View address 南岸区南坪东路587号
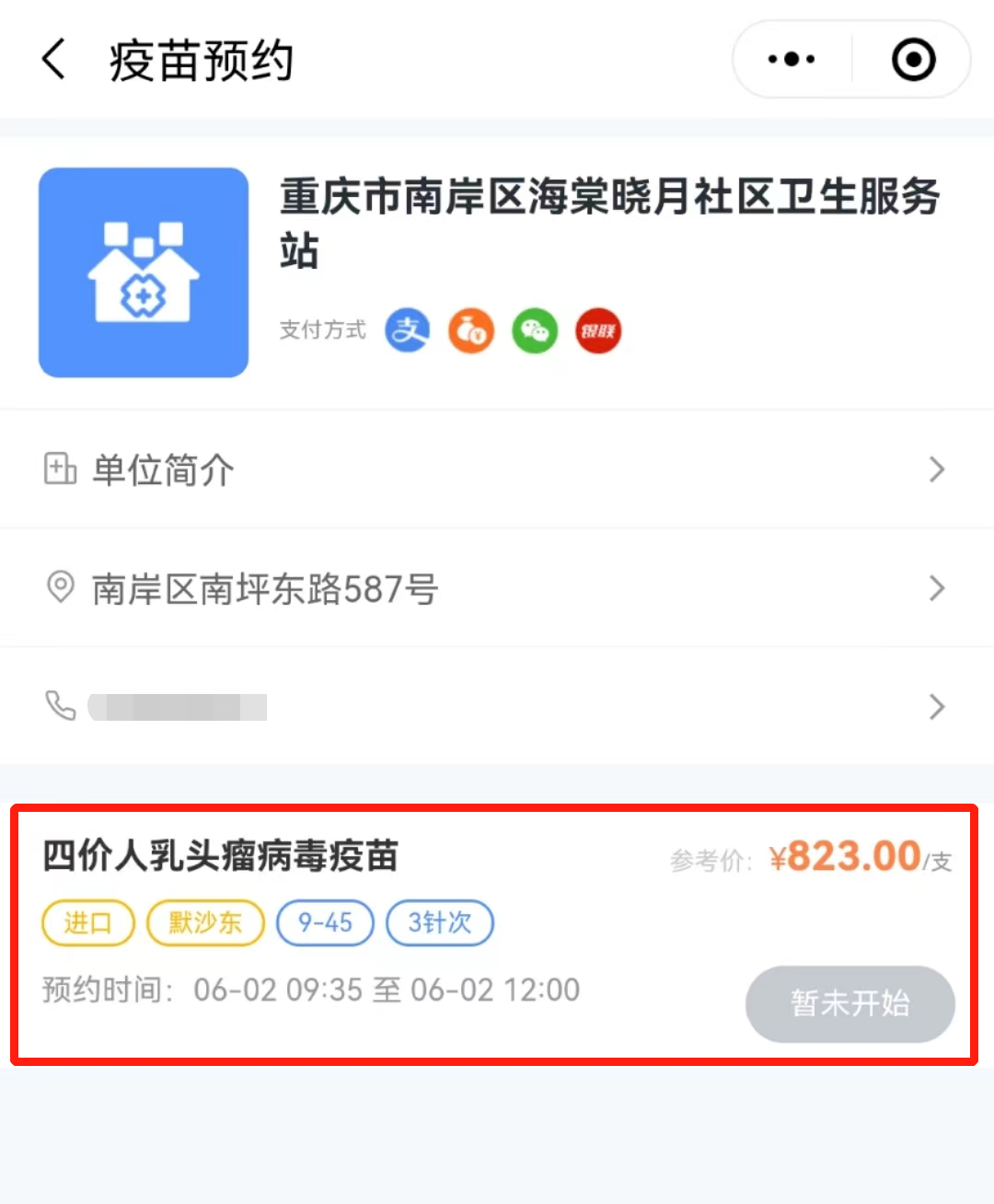994x1204 pixels. (497, 588)
